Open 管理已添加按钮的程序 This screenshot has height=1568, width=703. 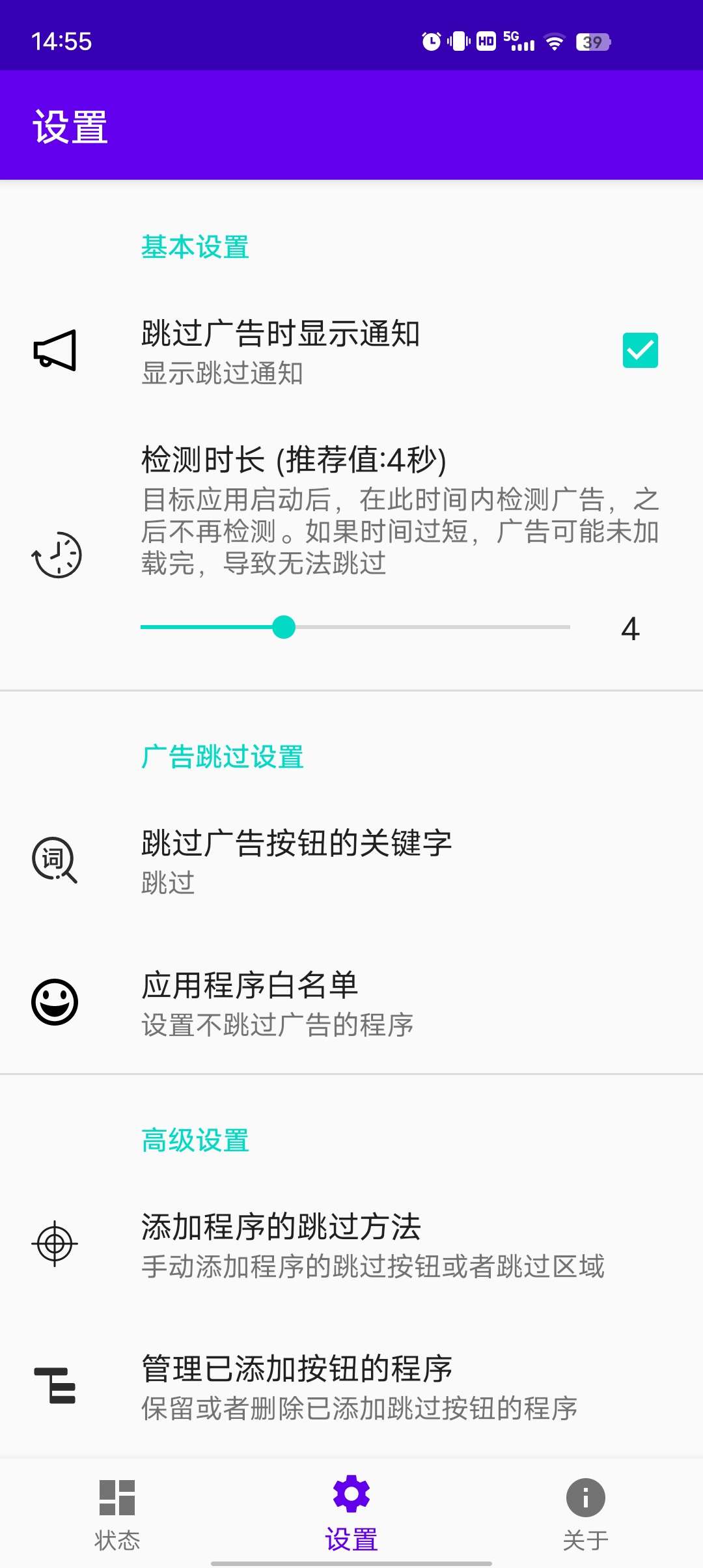pos(351,1386)
